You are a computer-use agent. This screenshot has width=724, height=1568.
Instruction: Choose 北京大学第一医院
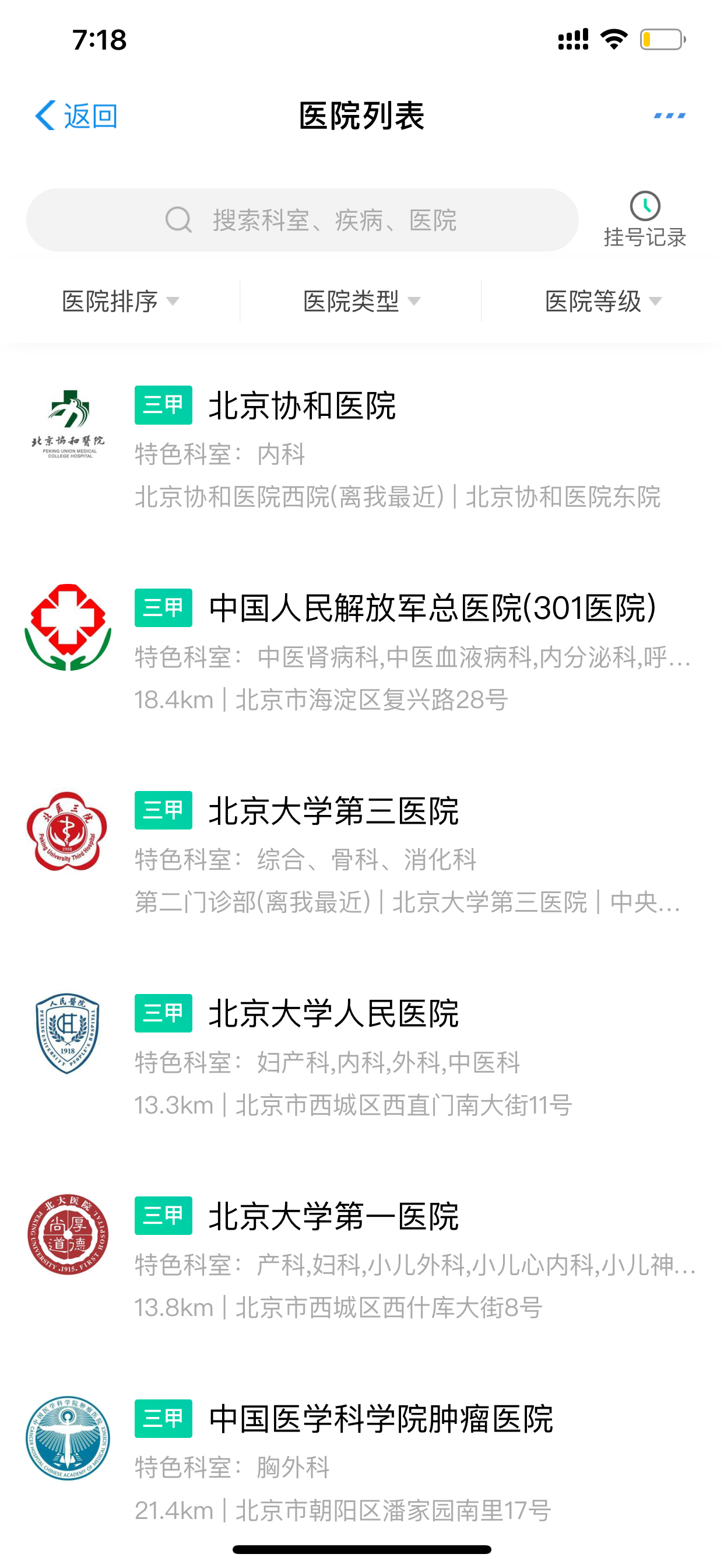click(362, 1259)
